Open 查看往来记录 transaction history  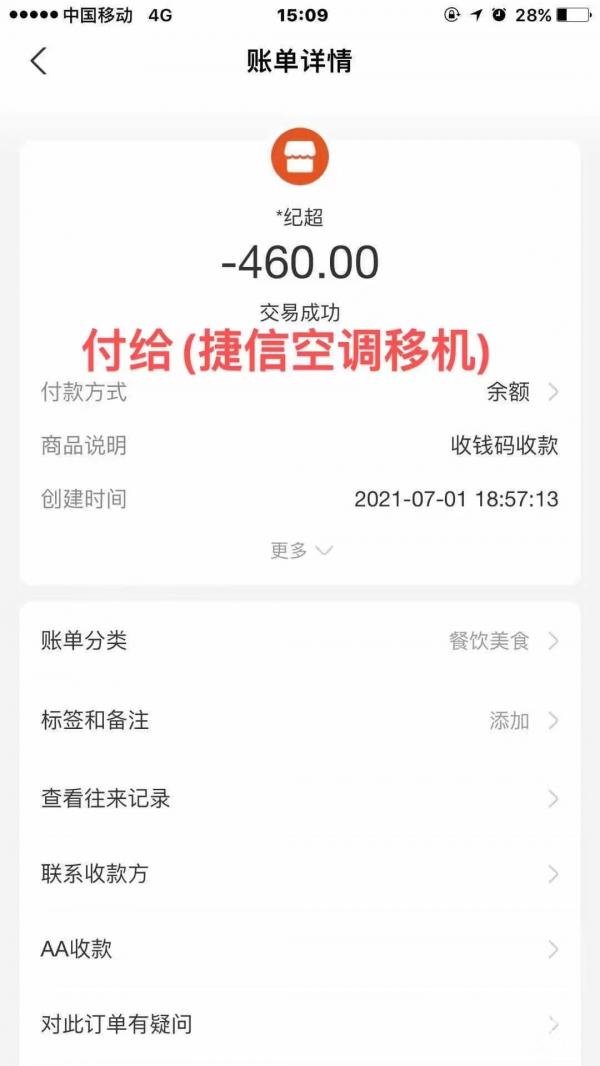[300, 798]
